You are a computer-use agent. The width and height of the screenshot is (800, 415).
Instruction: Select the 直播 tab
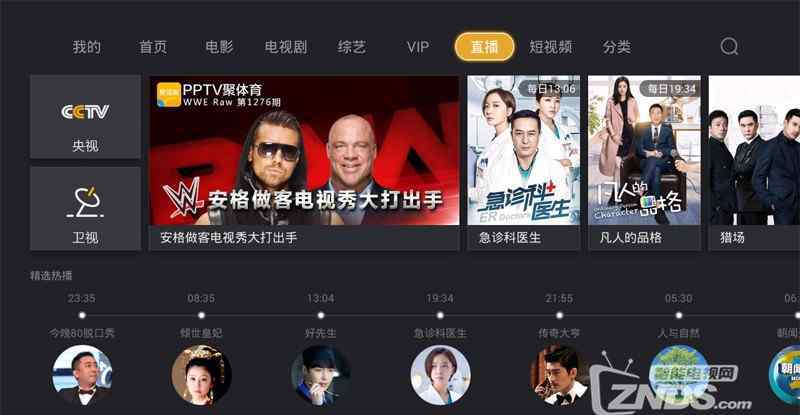click(484, 47)
